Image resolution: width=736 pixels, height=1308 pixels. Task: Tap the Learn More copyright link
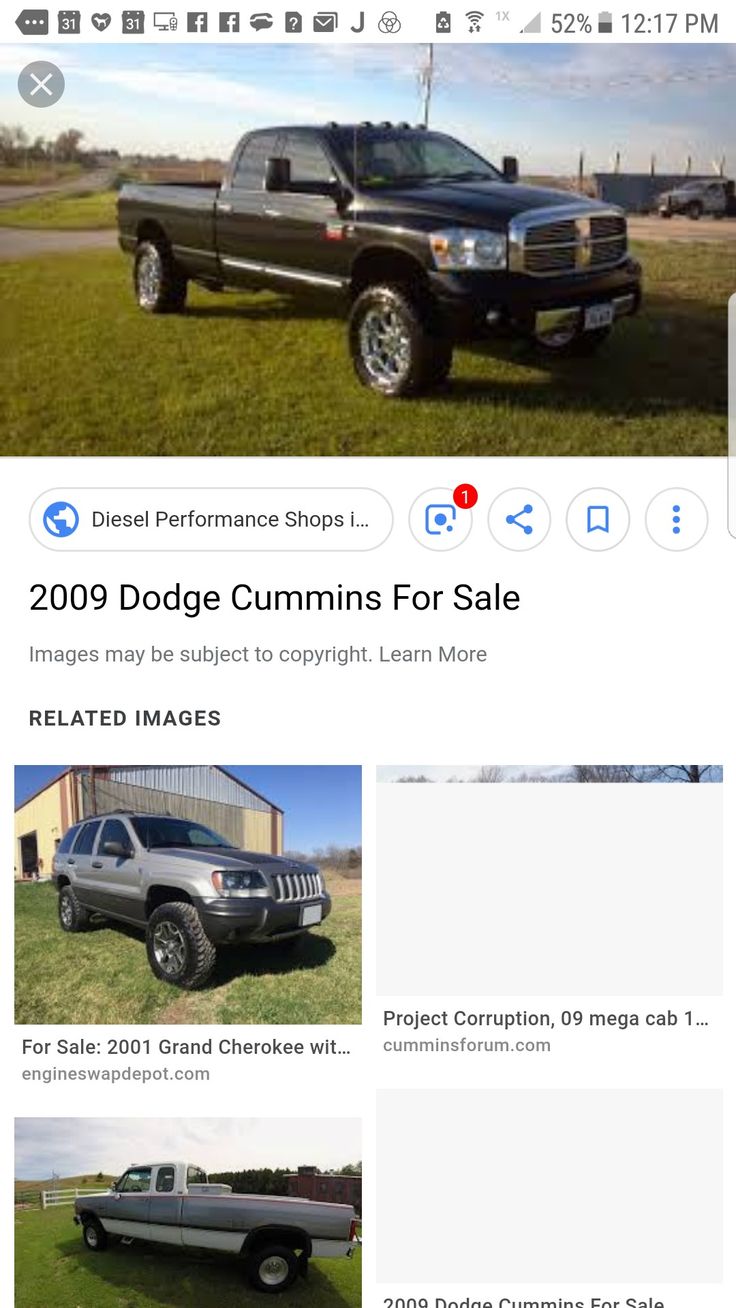pos(433,654)
